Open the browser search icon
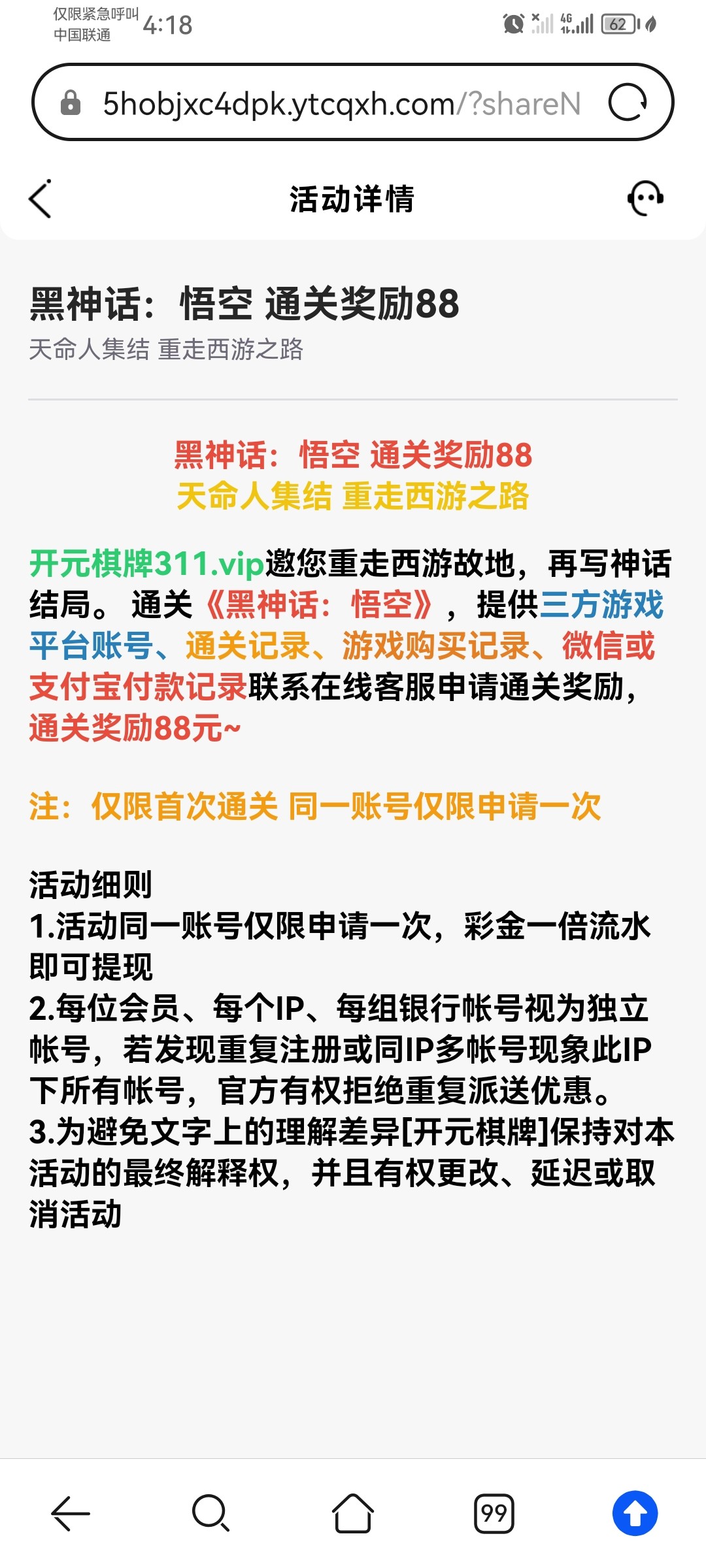The height and width of the screenshot is (1568, 706). point(211,1513)
